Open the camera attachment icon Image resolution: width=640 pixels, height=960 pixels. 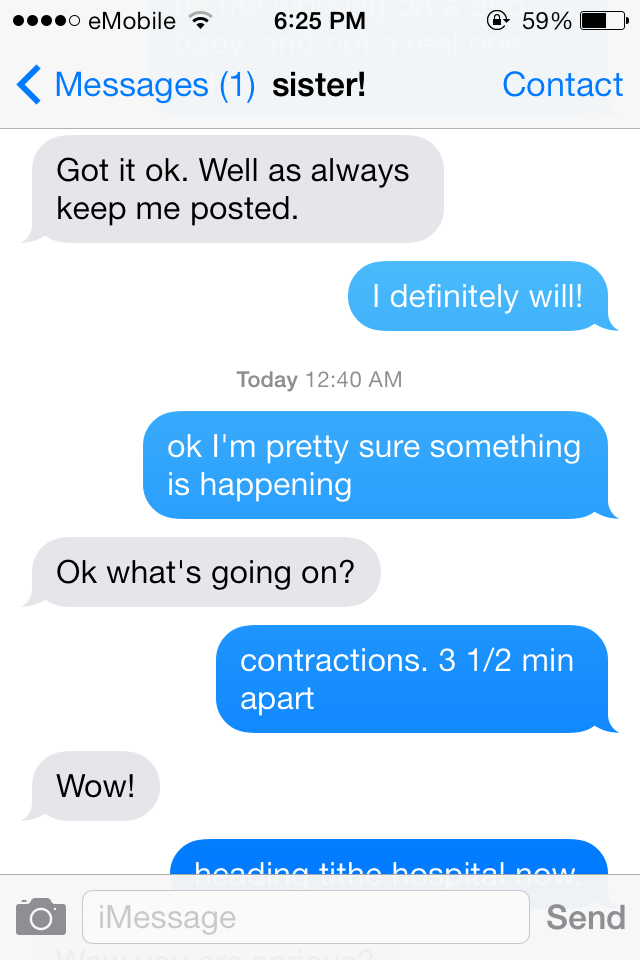point(41,916)
